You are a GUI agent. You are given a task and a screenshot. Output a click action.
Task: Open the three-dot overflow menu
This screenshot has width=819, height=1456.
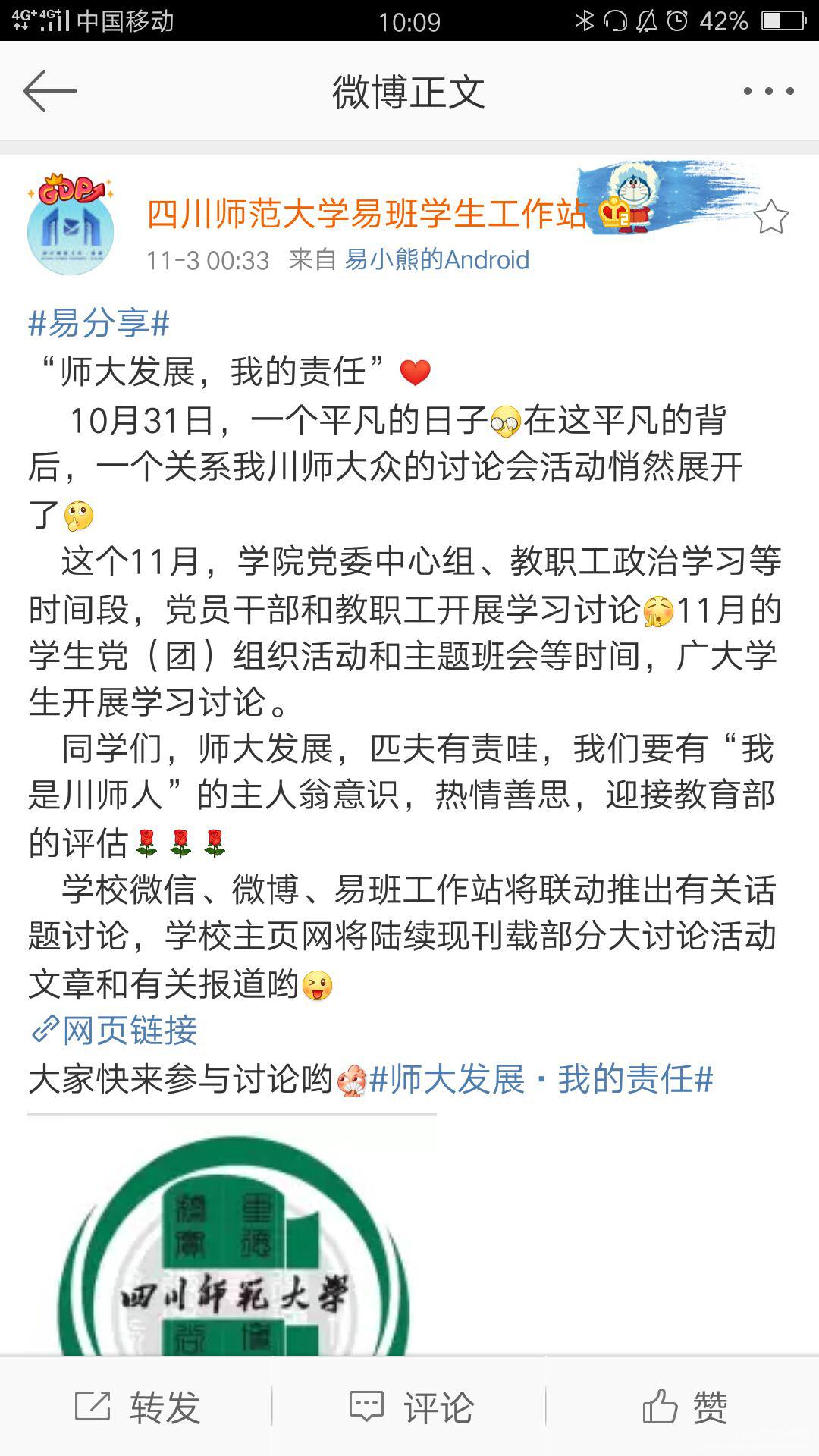point(768,91)
